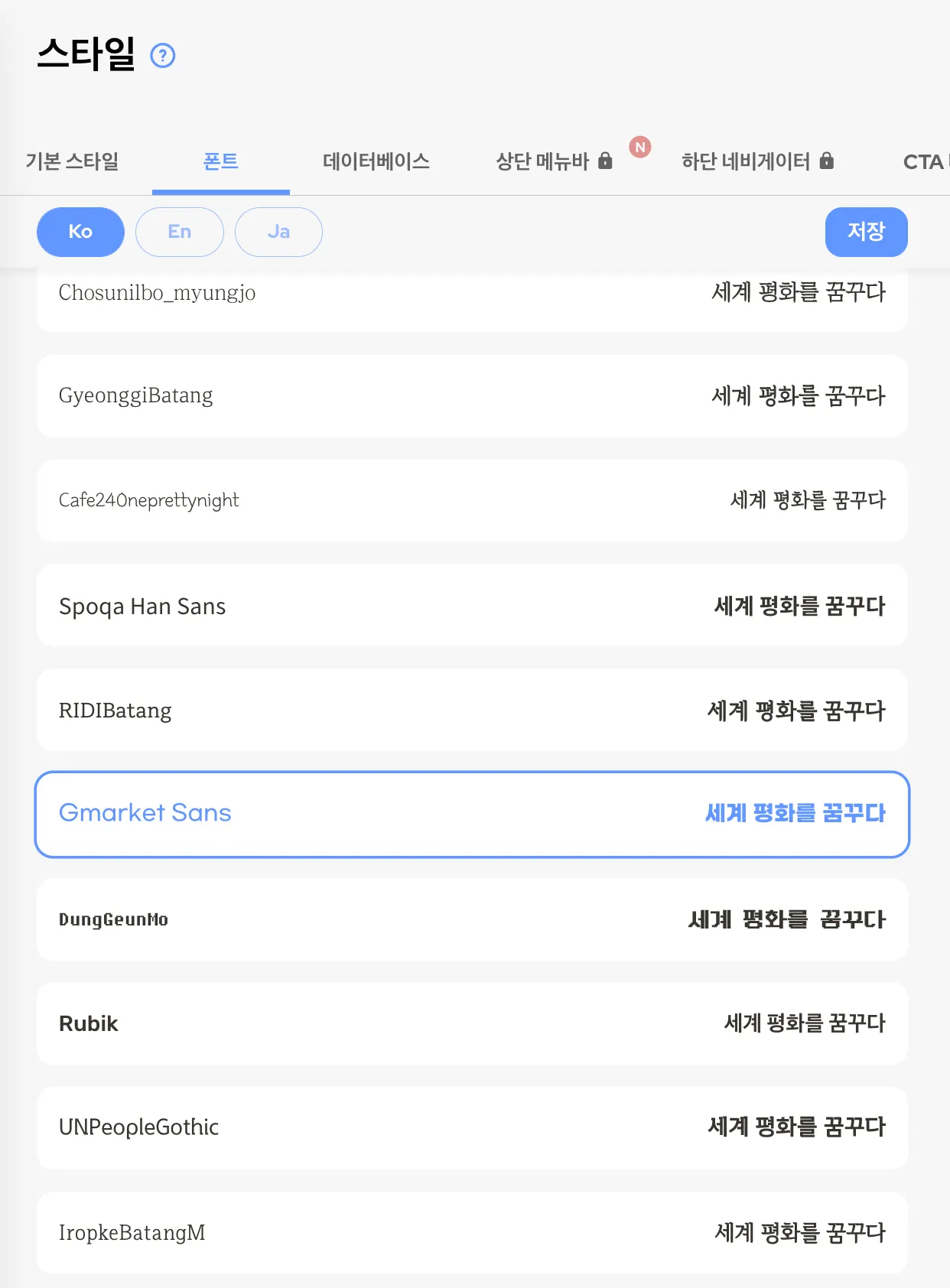This screenshot has height=1288, width=950.
Task: Switch to the 데이터베이스 tab
Action: (x=376, y=161)
